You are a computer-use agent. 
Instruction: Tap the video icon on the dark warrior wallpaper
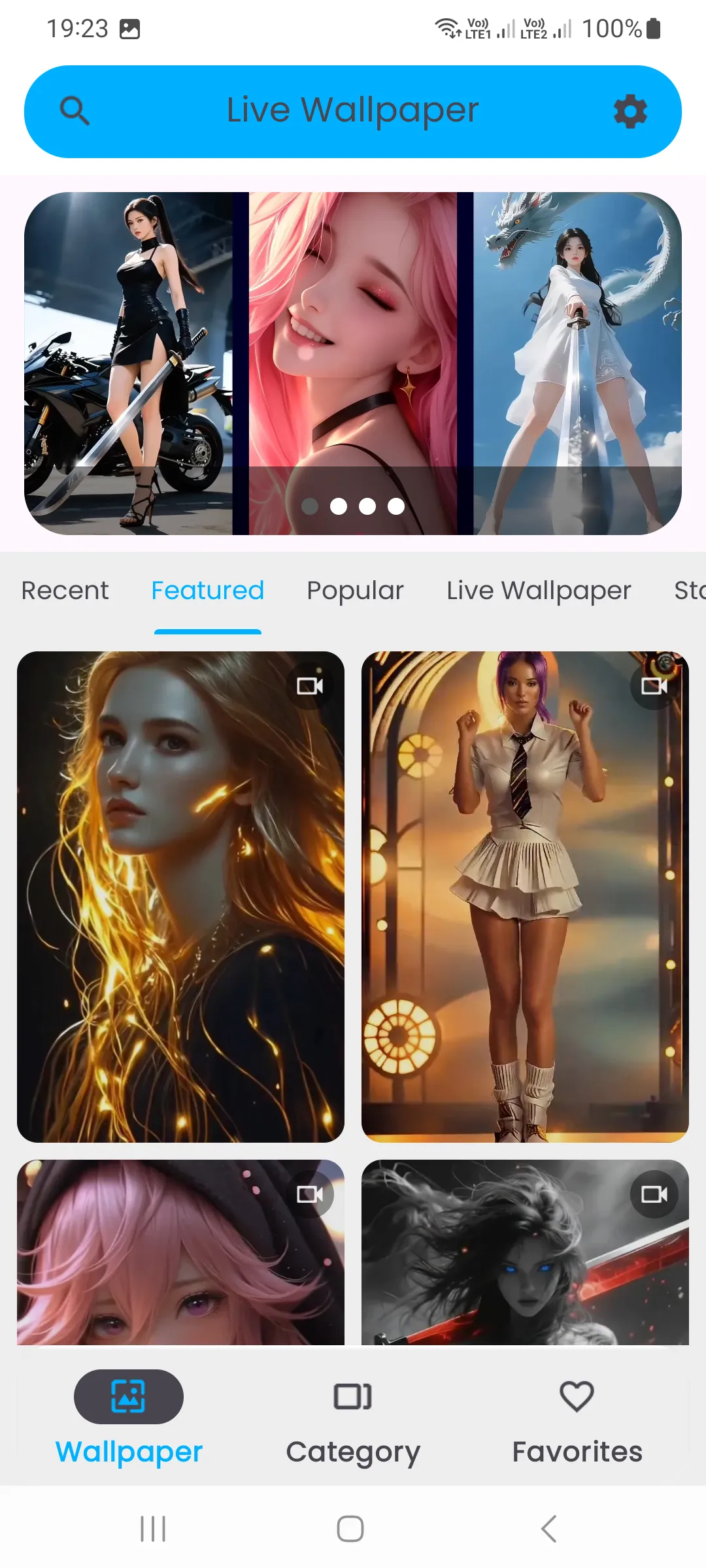click(x=655, y=1194)
